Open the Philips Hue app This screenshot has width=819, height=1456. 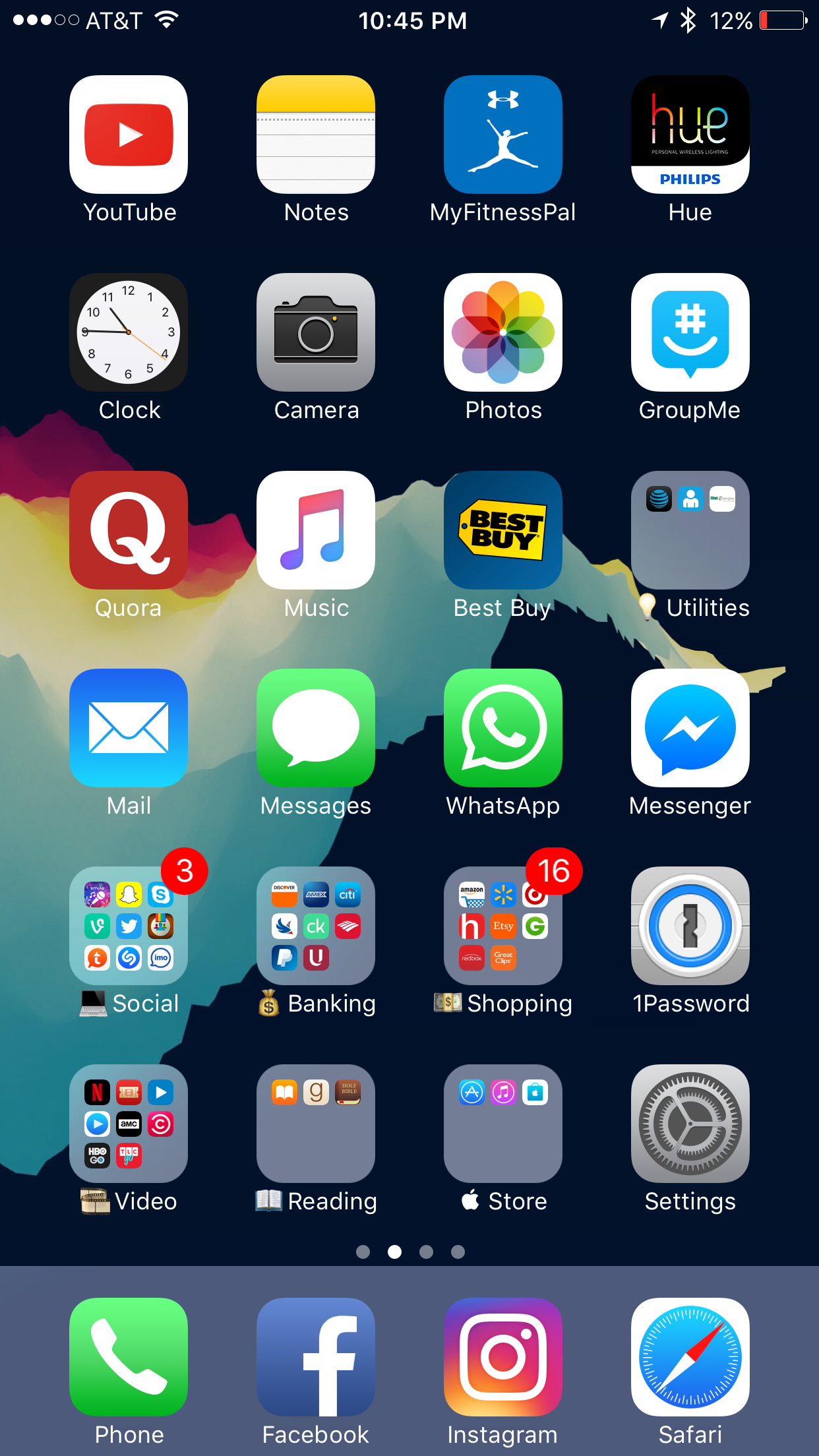click(690, 135)
